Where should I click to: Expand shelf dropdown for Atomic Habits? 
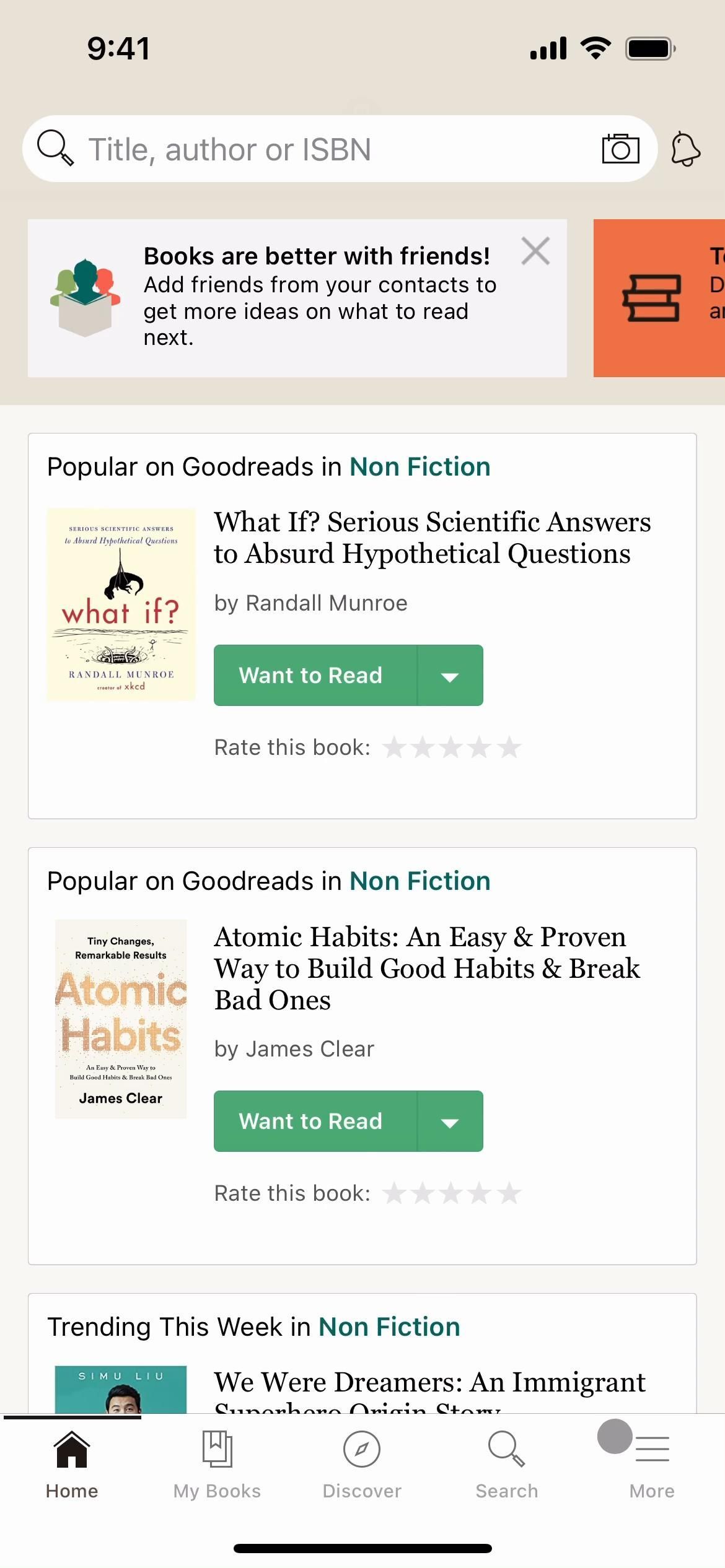(450, 1122)
